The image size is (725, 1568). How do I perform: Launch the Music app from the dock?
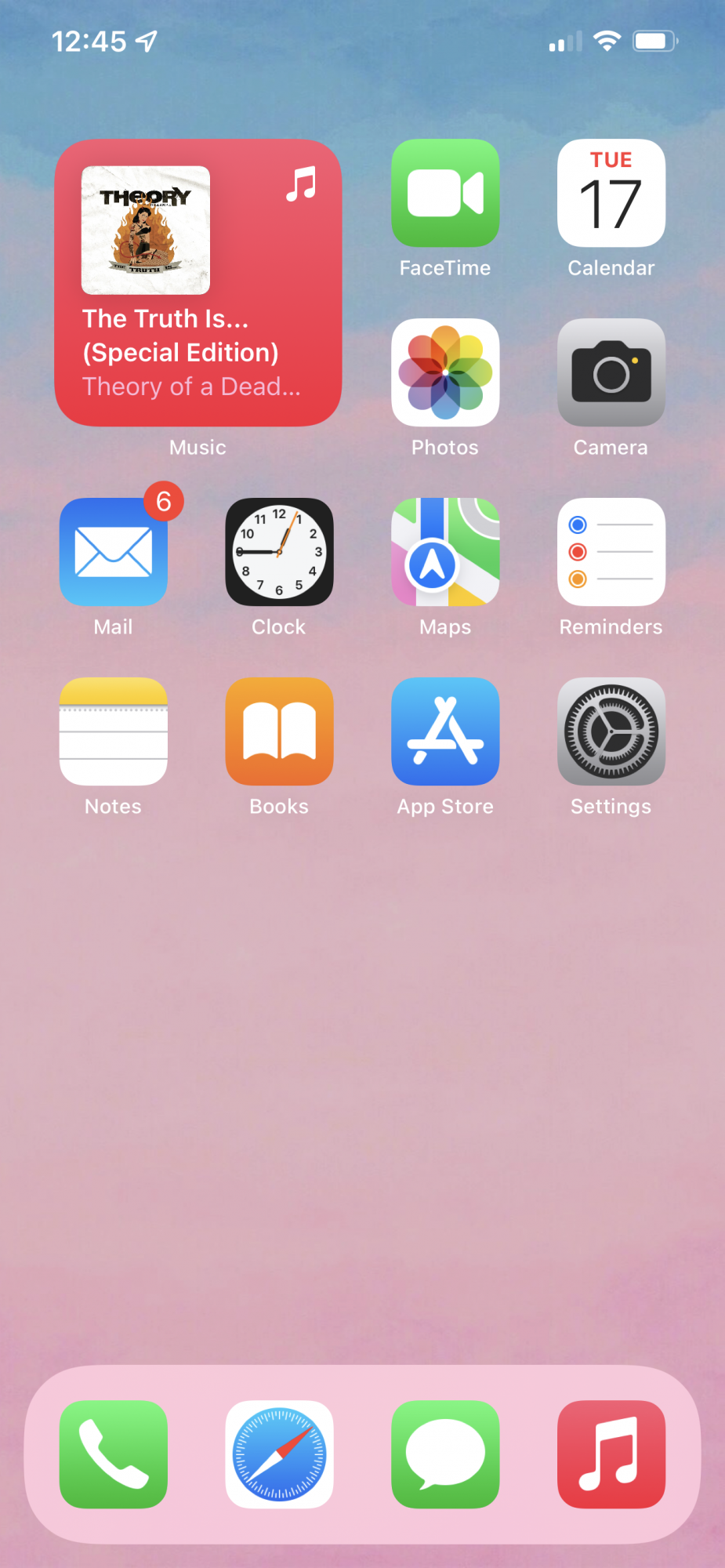(x=611, y=1454)
